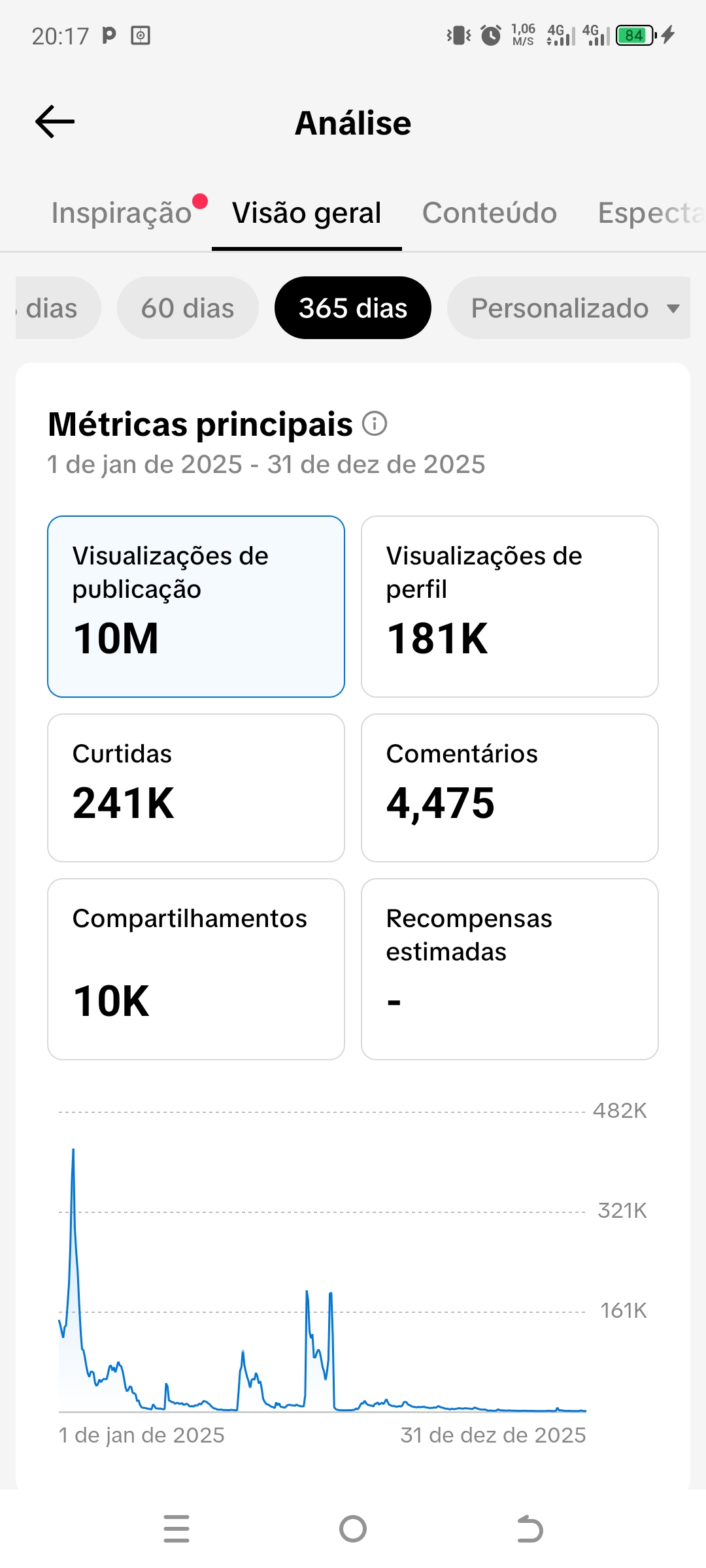This screenshot has height=1568, width=706.
Task: Open recent apps from navigation bar
Action: tap(176, 1529)
